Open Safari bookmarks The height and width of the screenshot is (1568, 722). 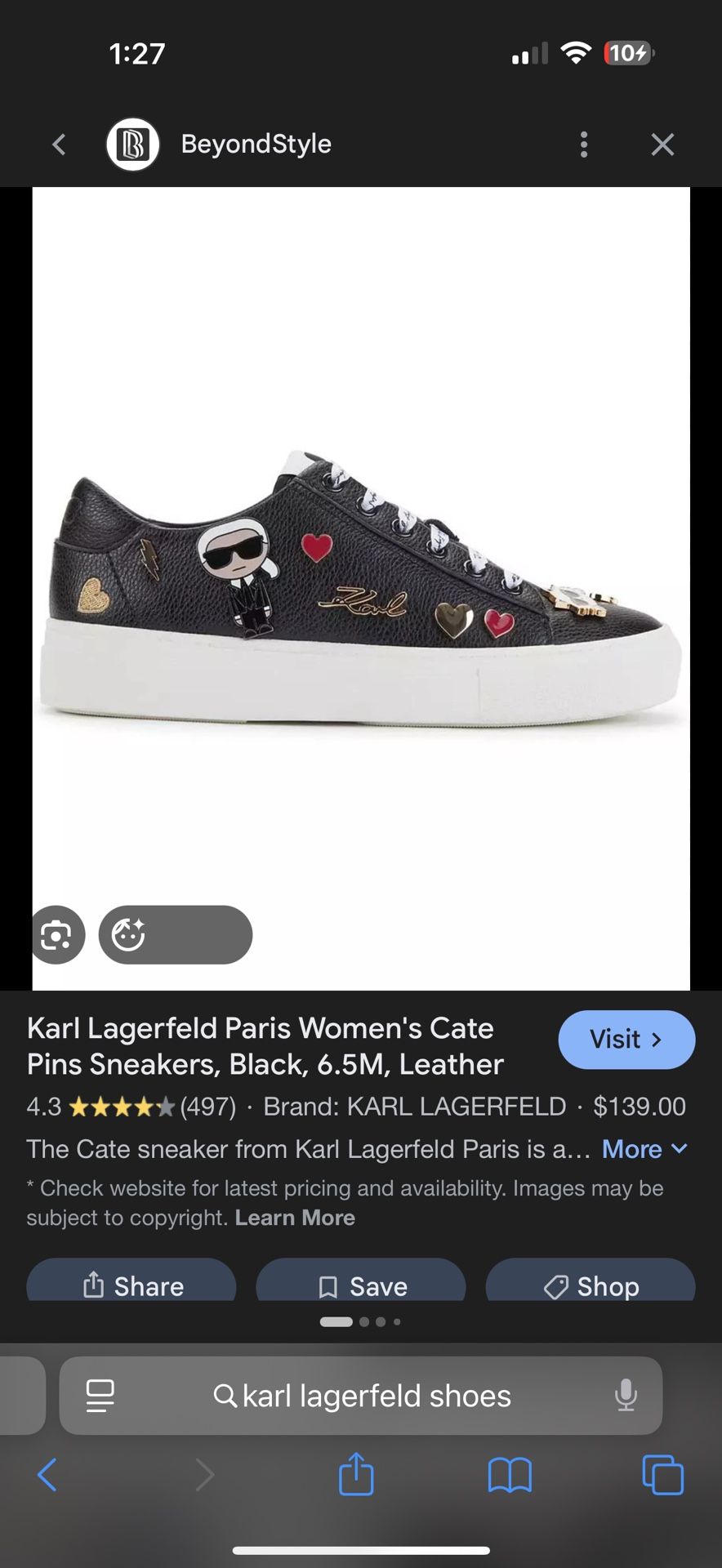[510, 1476]
